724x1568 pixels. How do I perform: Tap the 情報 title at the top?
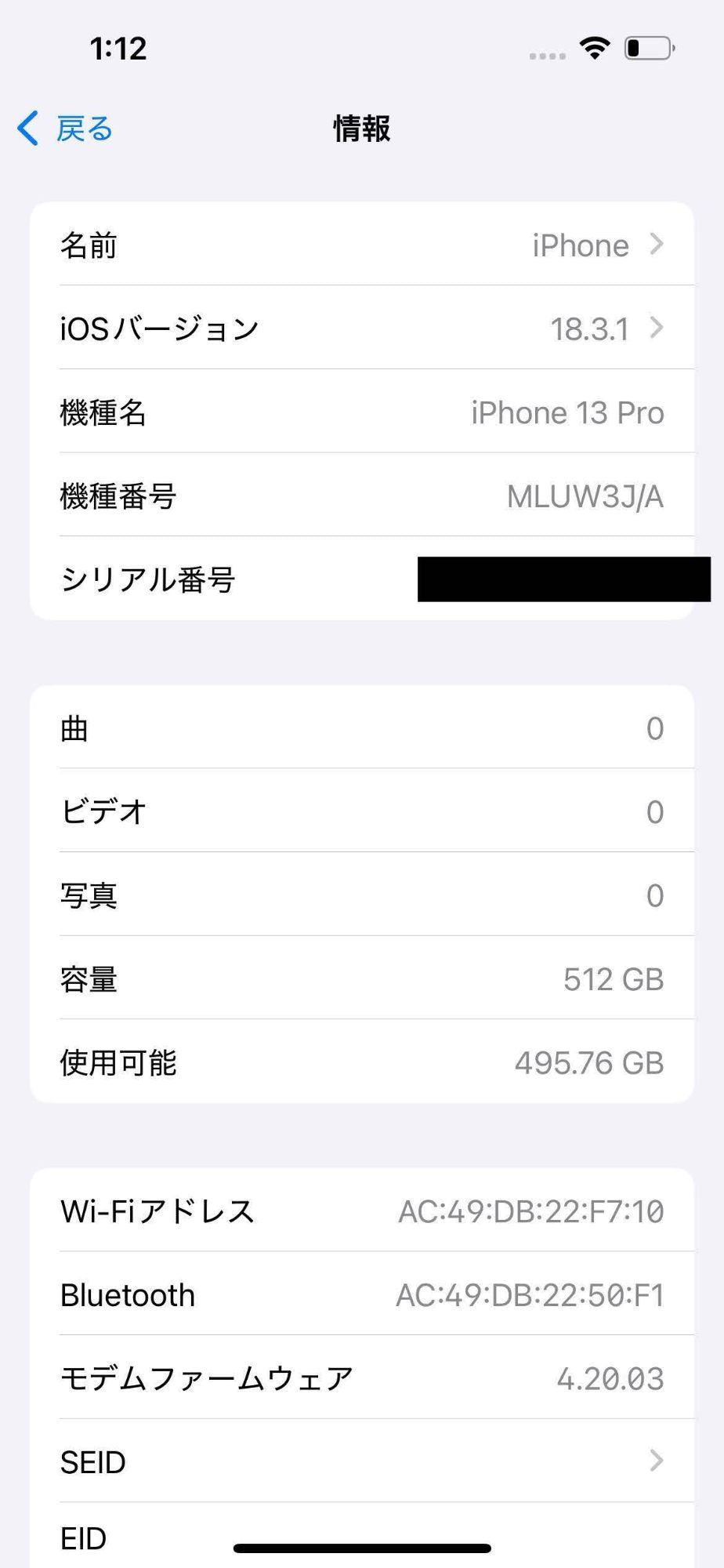pyautogui.click(x=362, y=129)
